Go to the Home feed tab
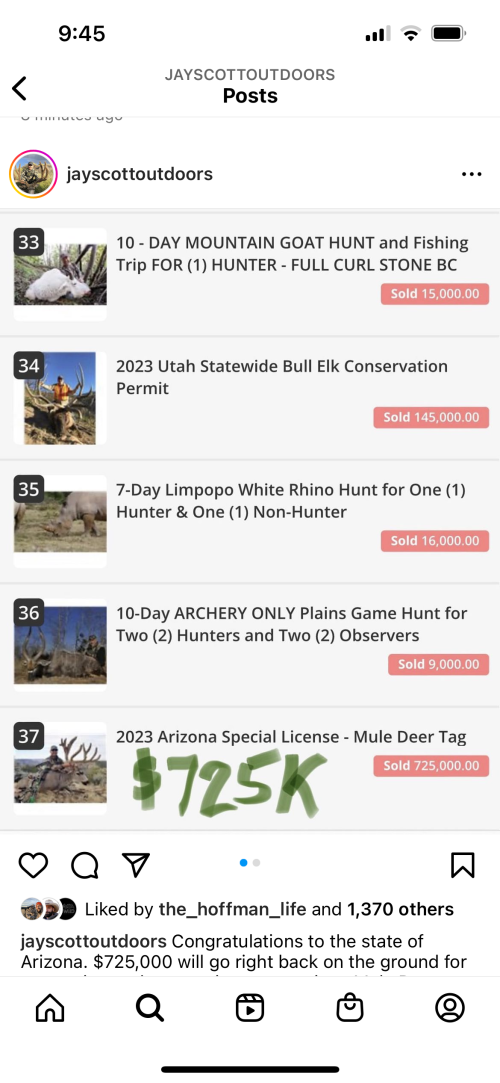Viewport: 500px width, 1083px height. [x=50, y=1008]
